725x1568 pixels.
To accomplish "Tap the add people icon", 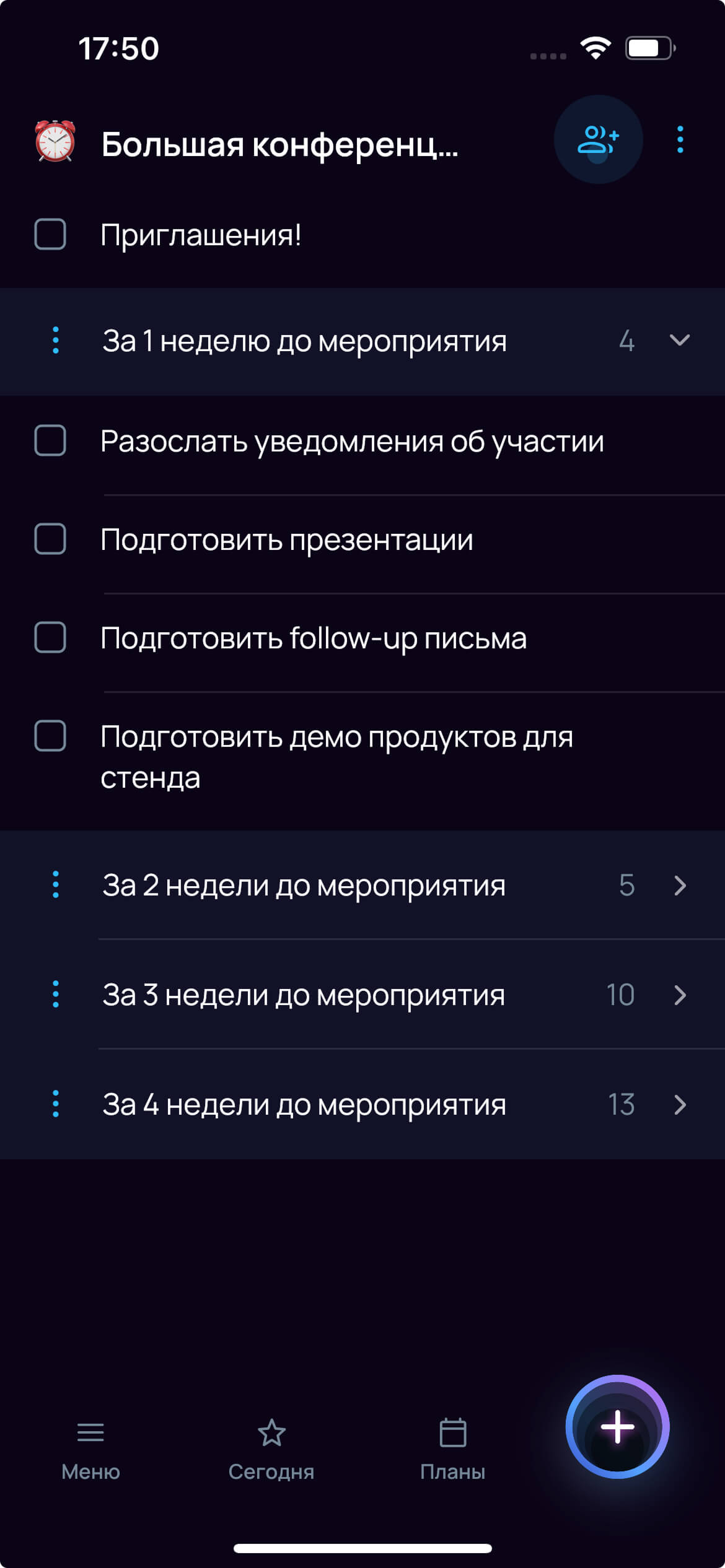I will coord(598,139).
